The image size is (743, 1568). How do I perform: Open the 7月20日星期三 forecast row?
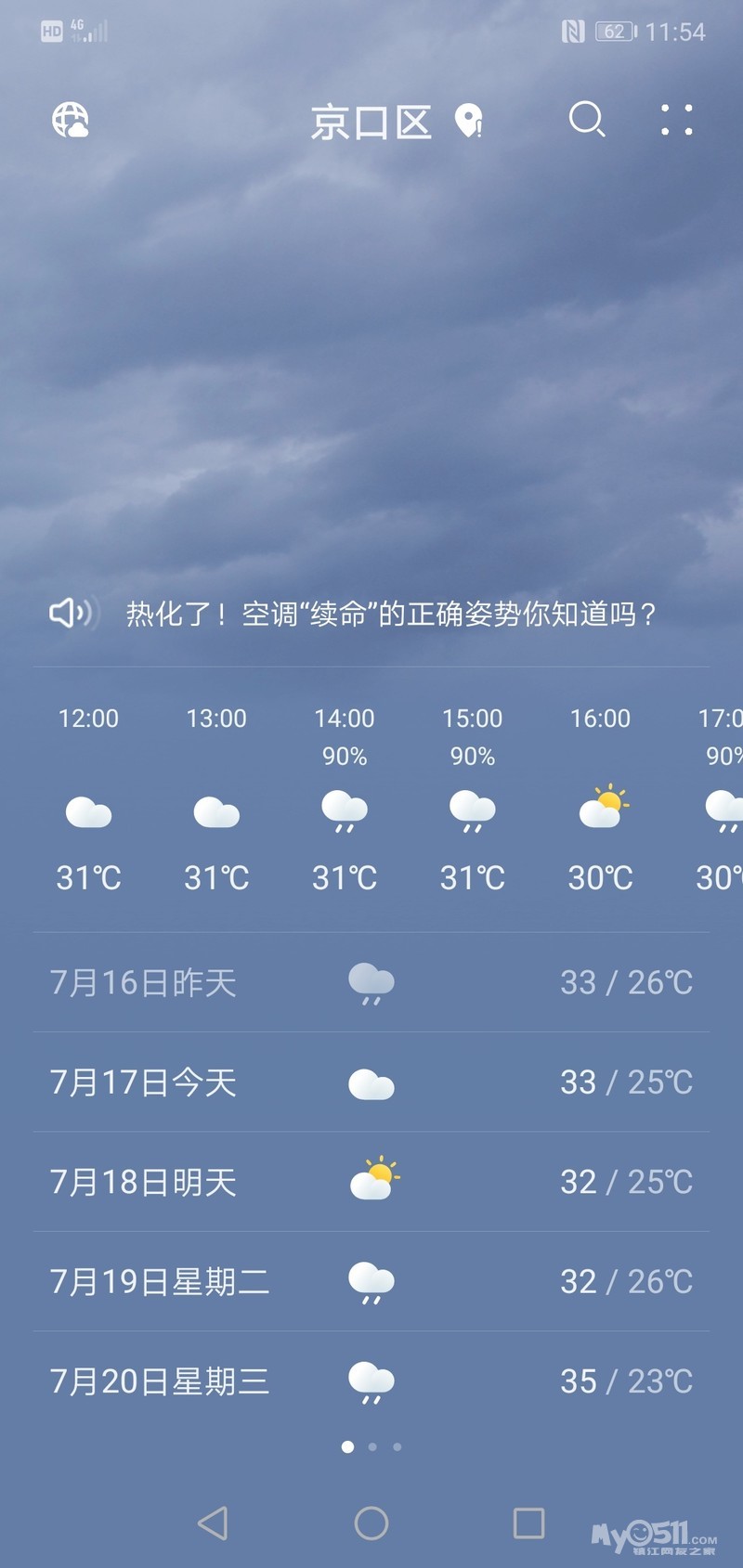tap(371, 1381)
